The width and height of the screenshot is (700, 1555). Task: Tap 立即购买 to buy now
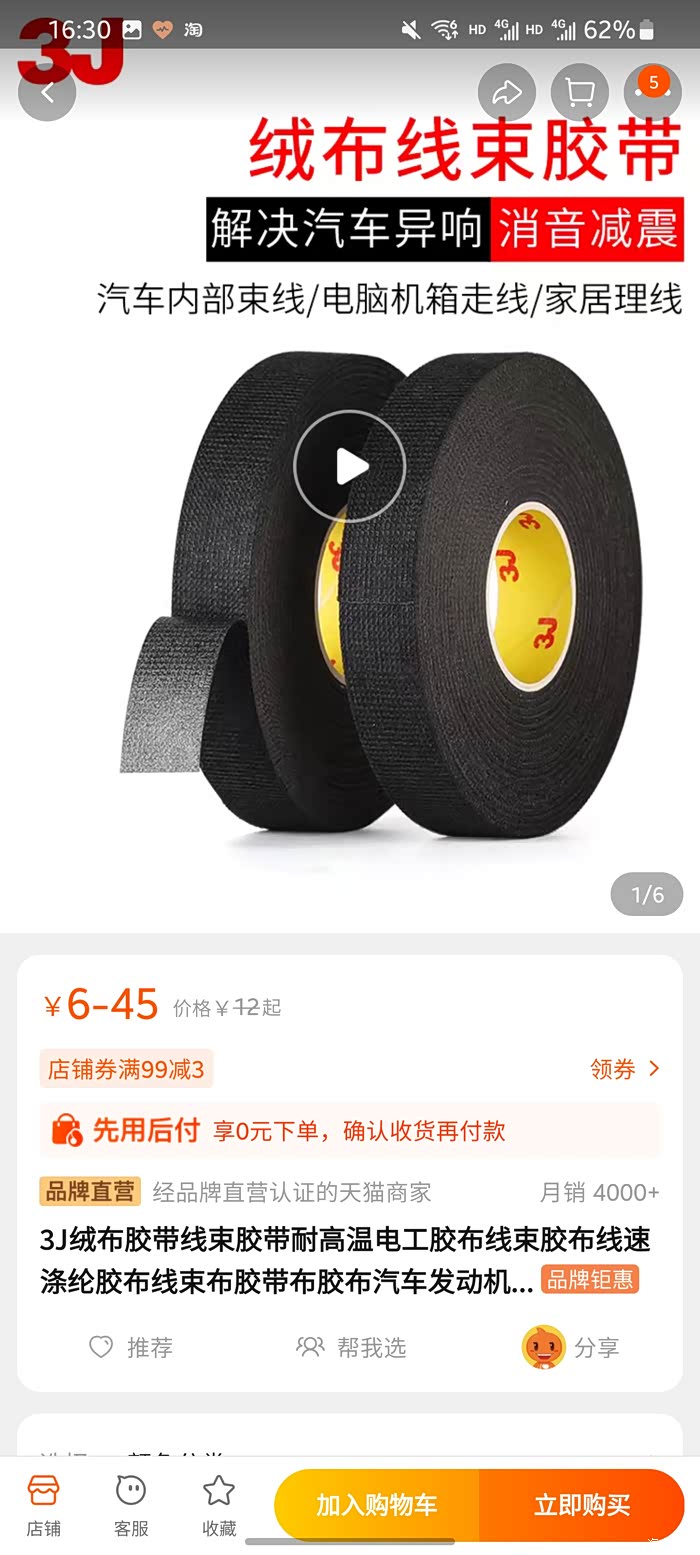(x=582, y=1505)
